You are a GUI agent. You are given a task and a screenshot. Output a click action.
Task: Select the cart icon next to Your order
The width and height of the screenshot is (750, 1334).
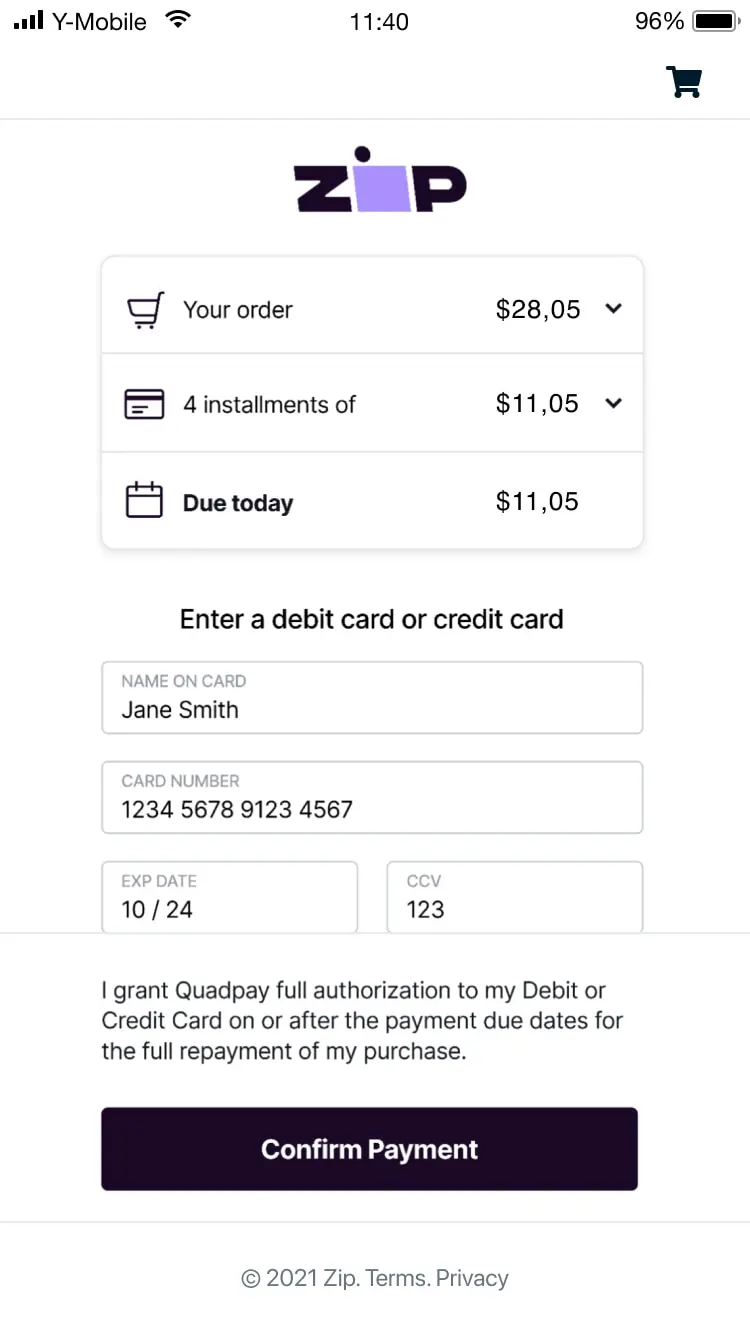144,308
